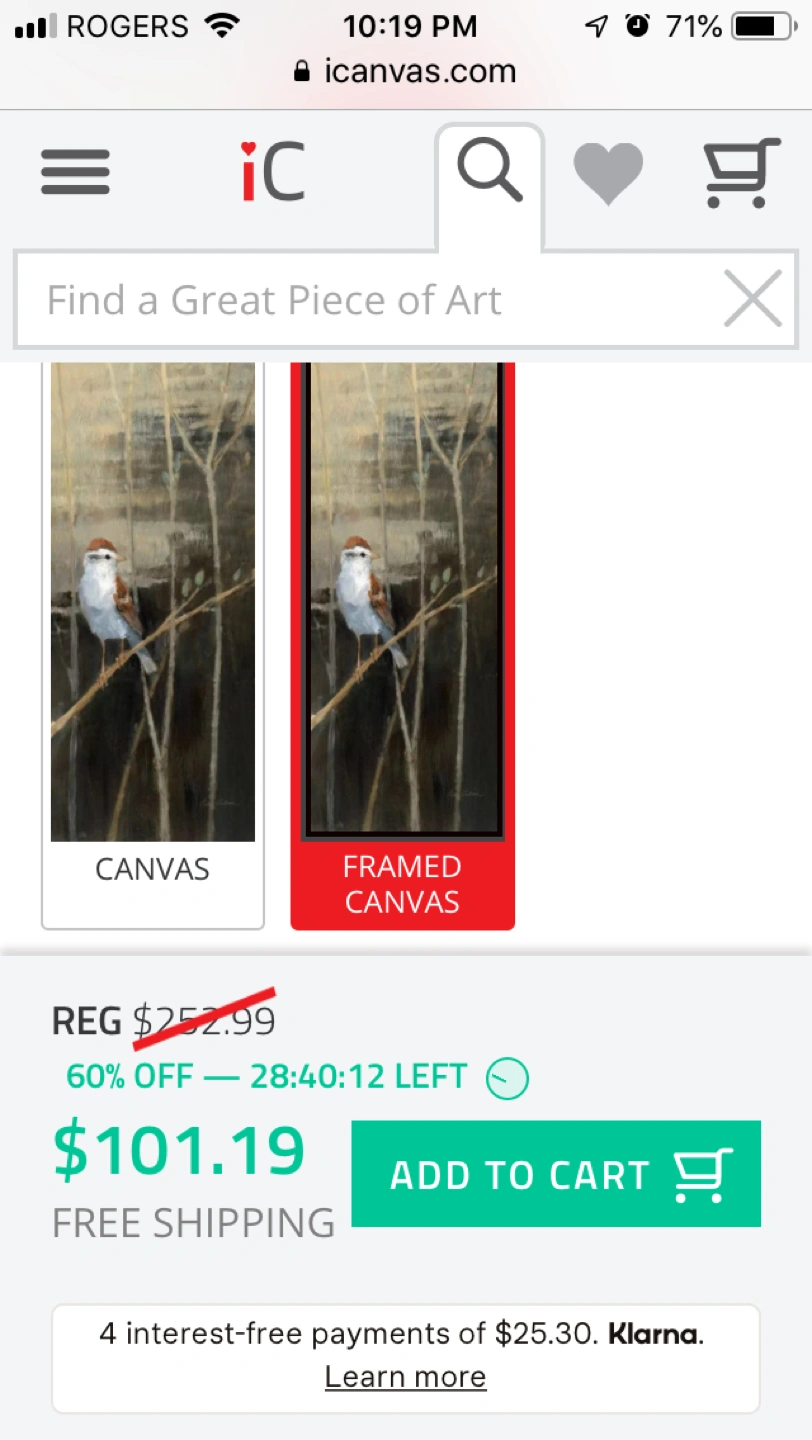This screenshot has width=812, height=1440.
Task: Add to cart for $101.19
Action: [556, 1174]
